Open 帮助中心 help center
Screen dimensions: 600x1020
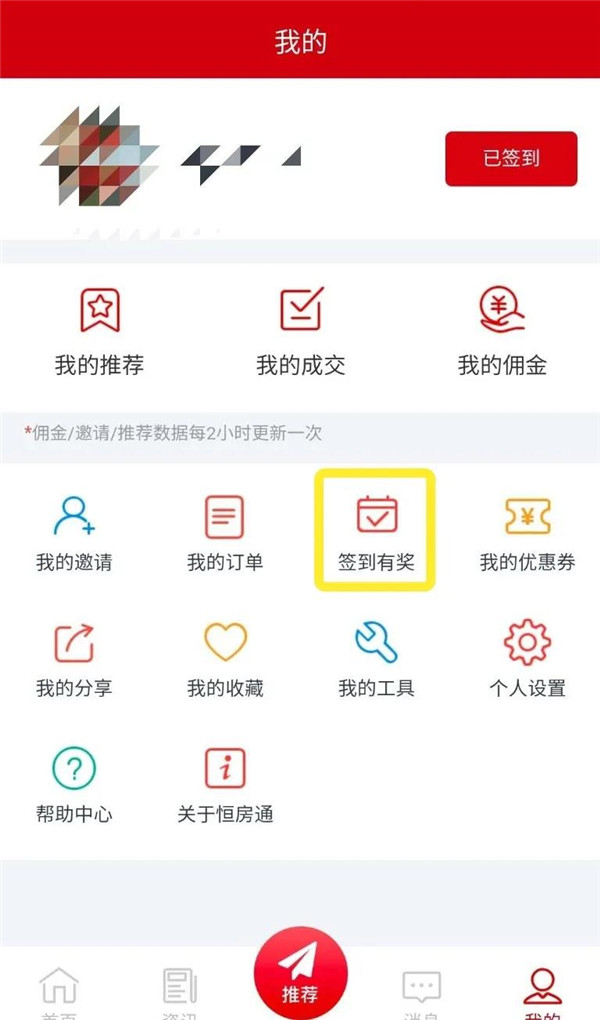(74, 786)
